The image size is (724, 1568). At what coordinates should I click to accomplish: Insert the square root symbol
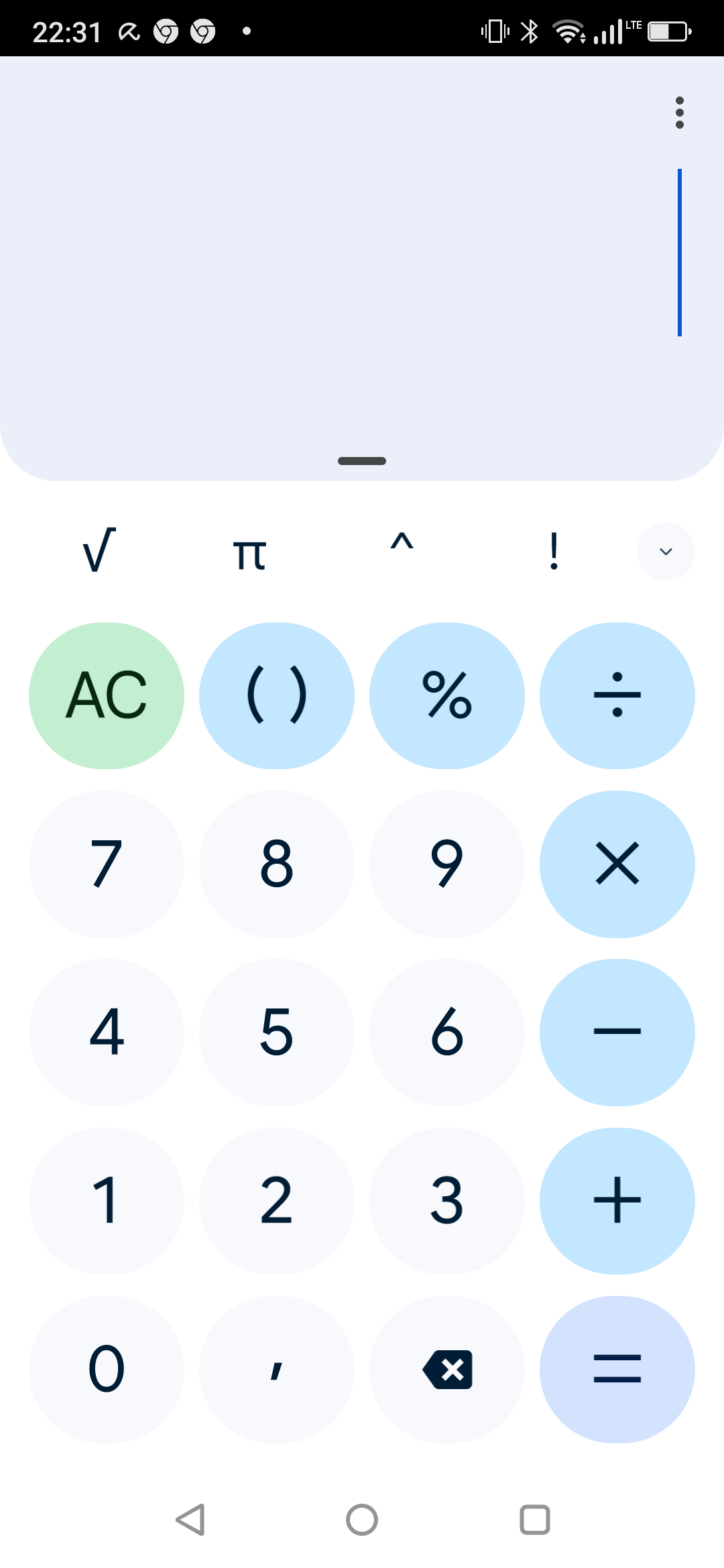click(99, 551)
